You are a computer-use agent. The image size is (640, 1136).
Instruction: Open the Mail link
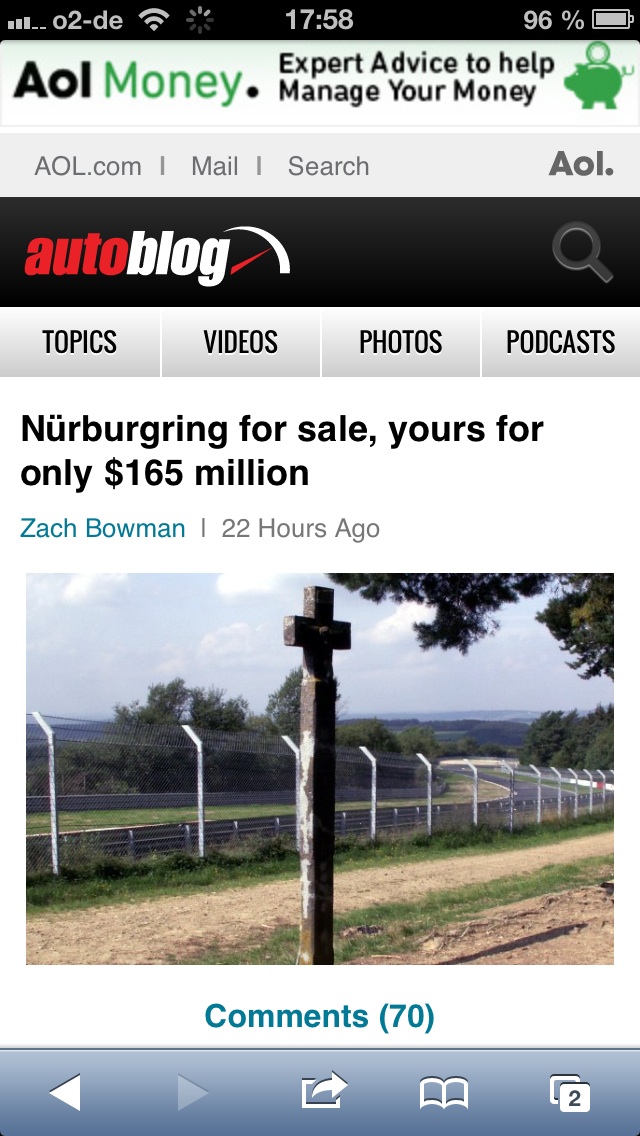pyautogui.click(x=214, y=166)
